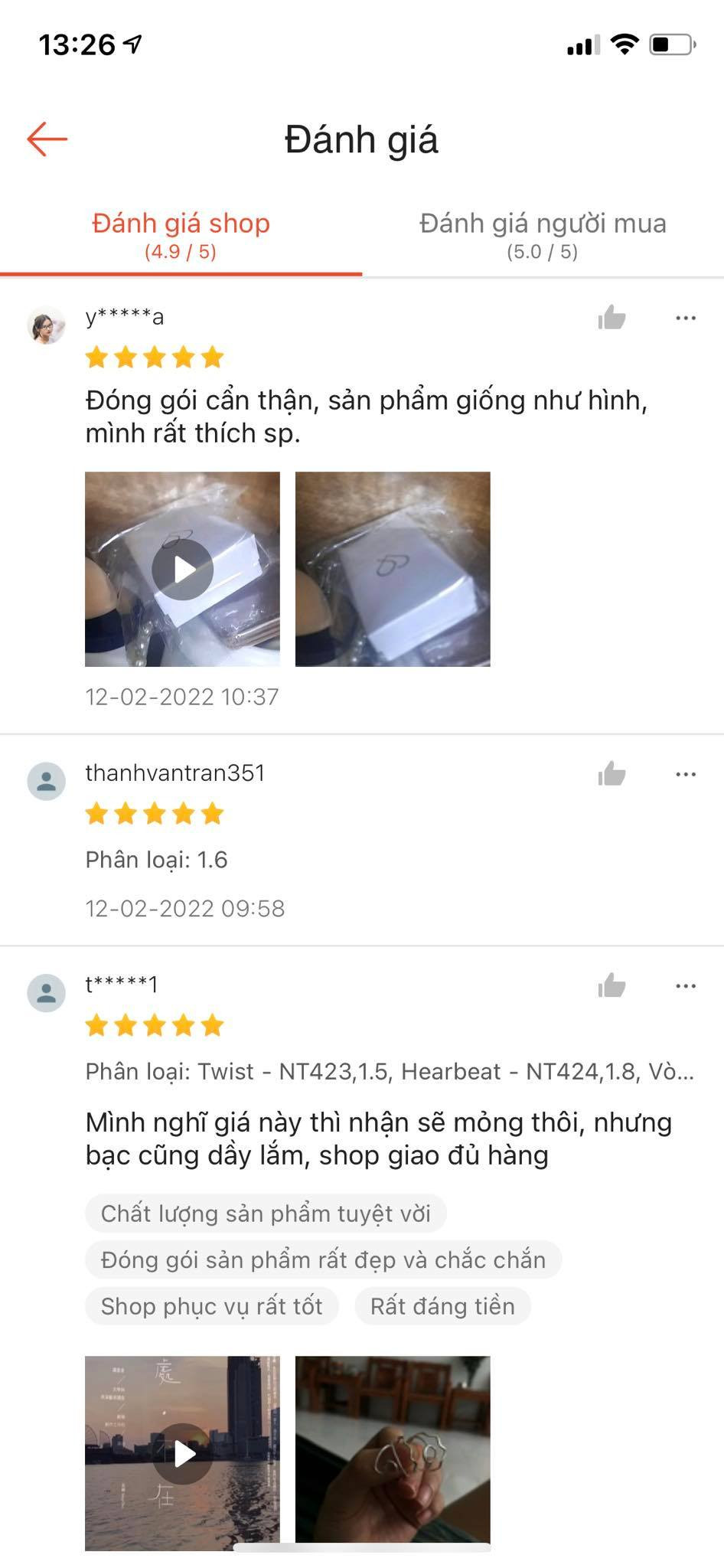Go back using the red arrow
Screen dimensions: 724x1568
47,139
